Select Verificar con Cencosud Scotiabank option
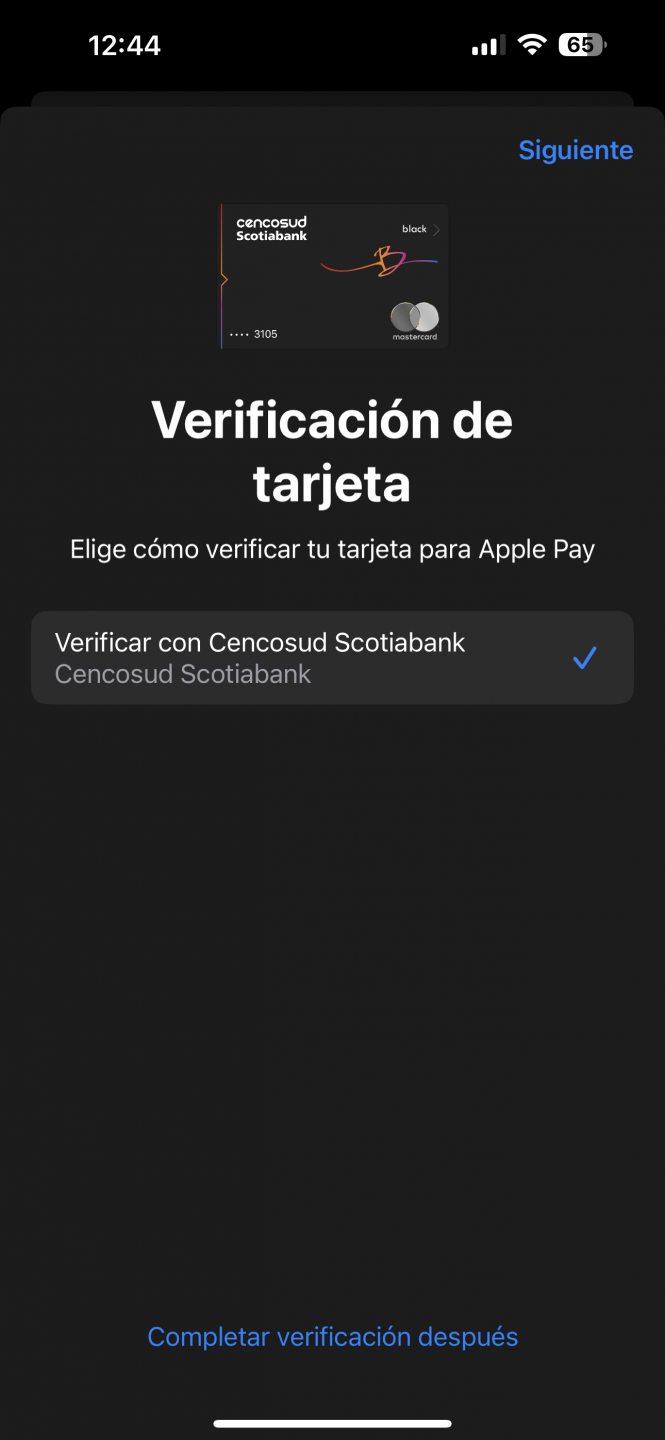The image size is (665, 1440). tap(332, 657)
